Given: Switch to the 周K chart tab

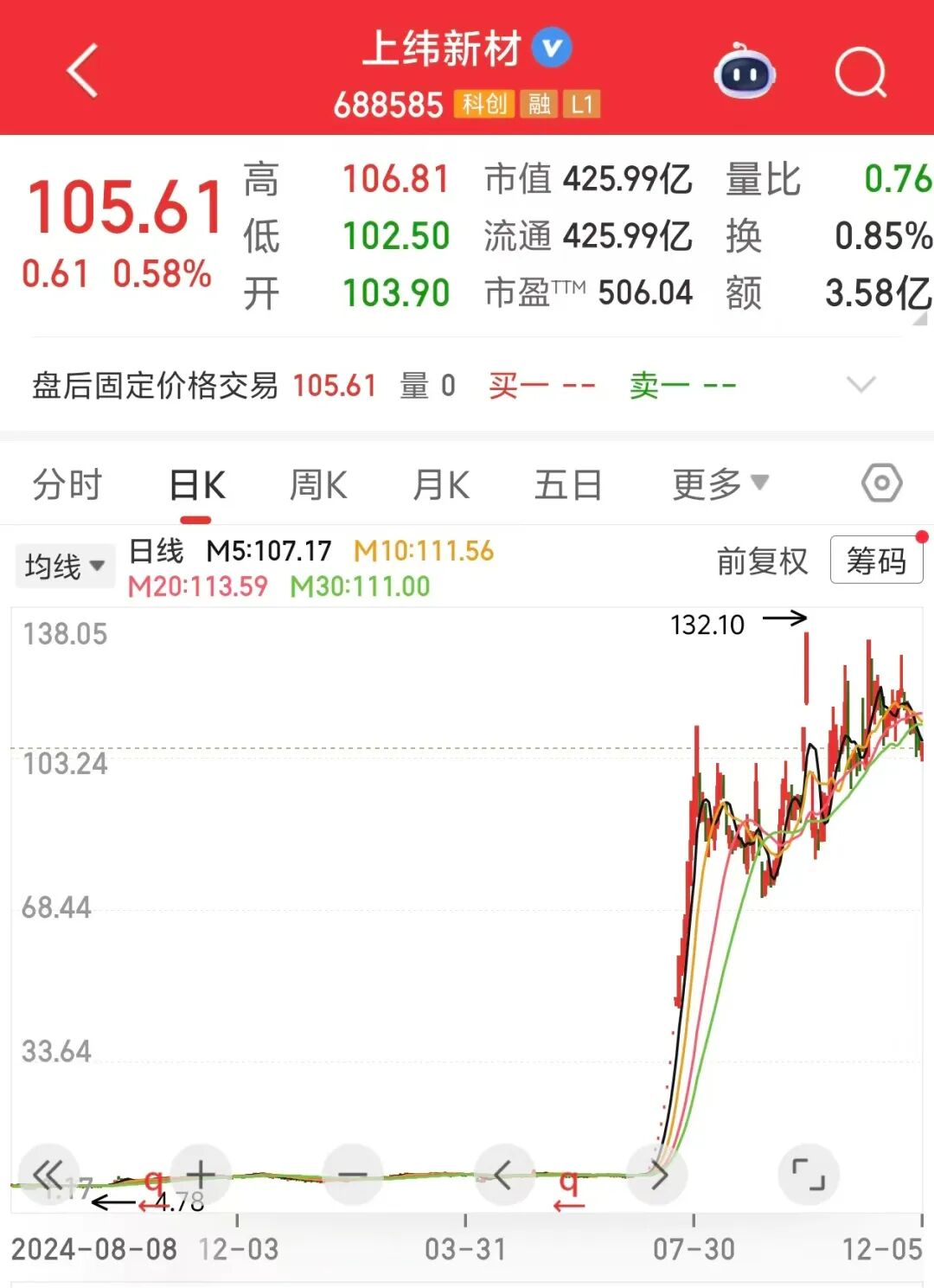Looking at the screenshot, I should (x=318, y=485).
